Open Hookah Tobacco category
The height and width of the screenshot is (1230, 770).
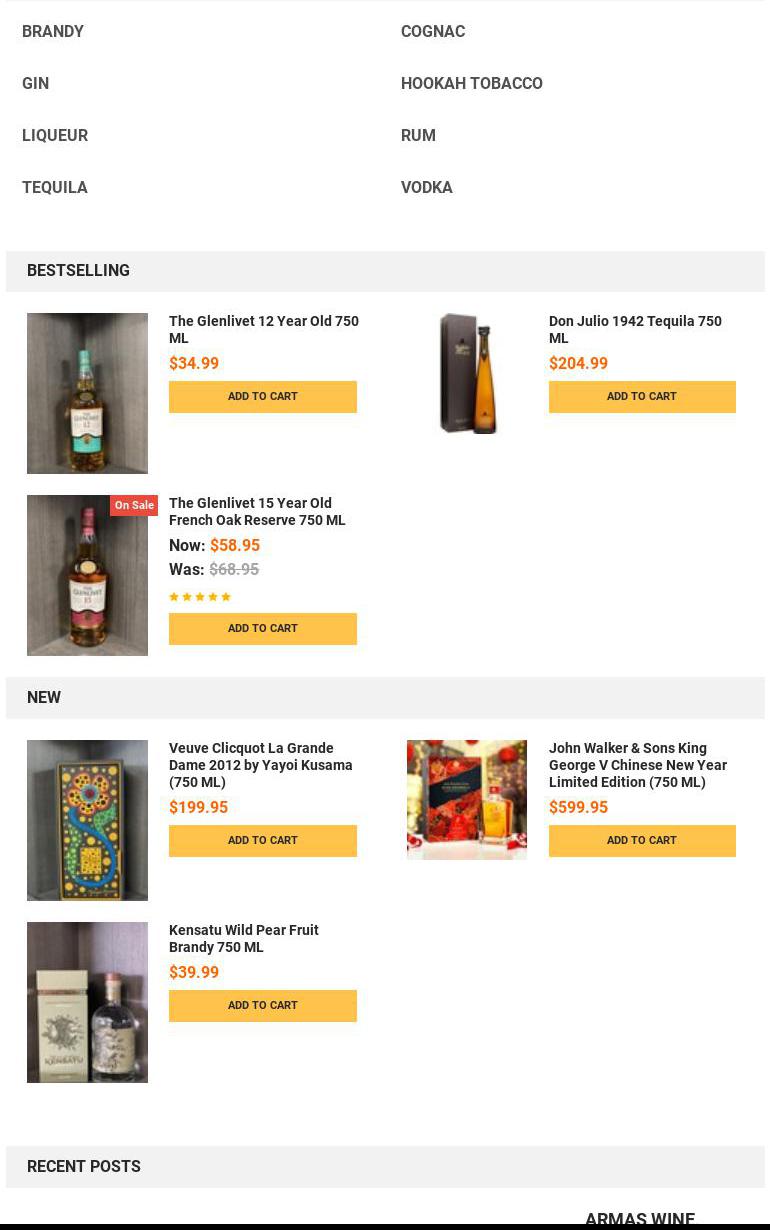[x=471, y=84]
